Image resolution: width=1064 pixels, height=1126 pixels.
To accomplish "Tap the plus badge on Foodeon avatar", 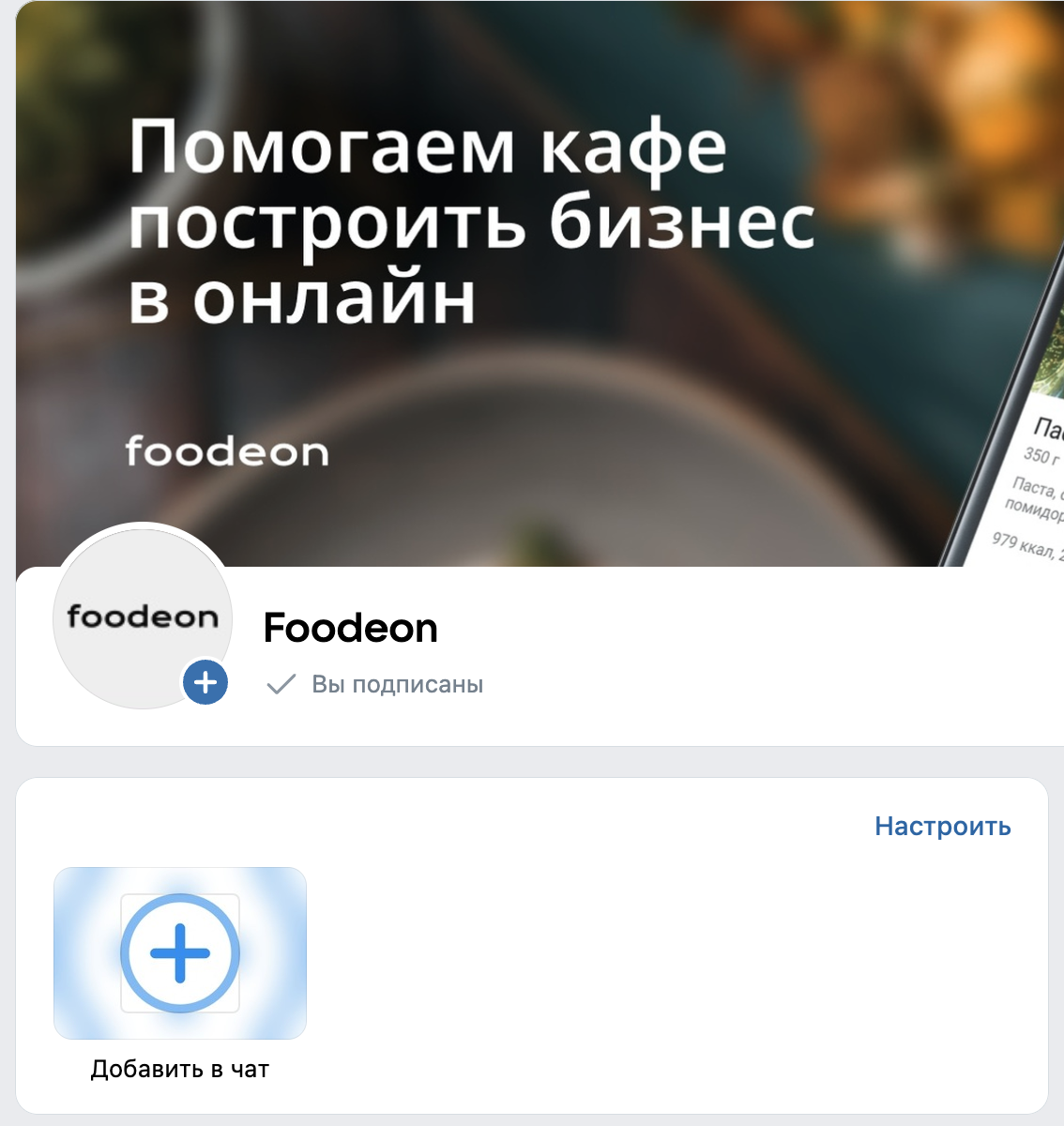I will point(205,682).
